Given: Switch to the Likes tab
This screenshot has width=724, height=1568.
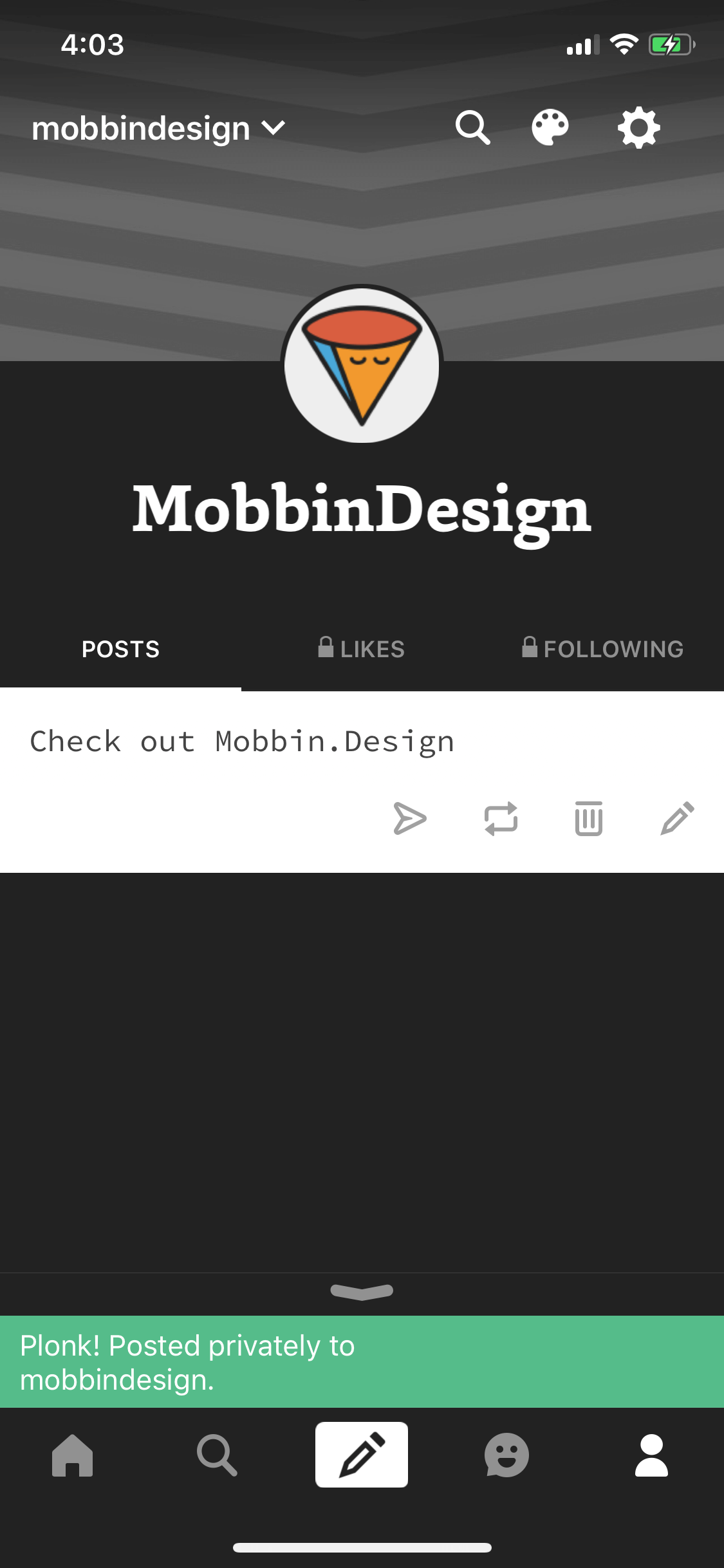Looking at the screenshot, I should pyautogui.click(x=362, y=649).
